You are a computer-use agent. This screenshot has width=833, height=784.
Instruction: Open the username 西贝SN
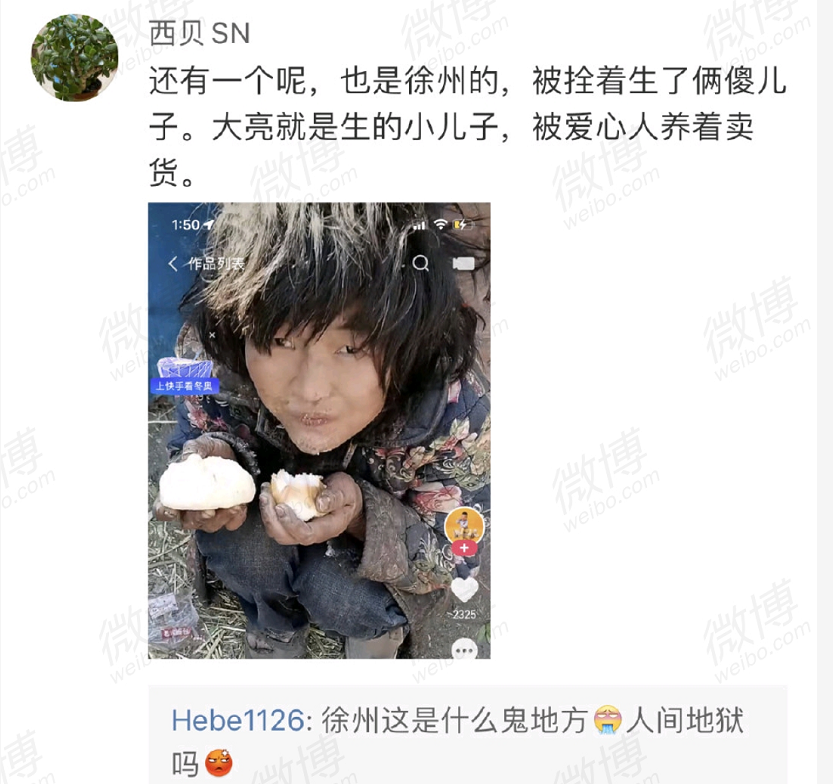tap(199, 34)
